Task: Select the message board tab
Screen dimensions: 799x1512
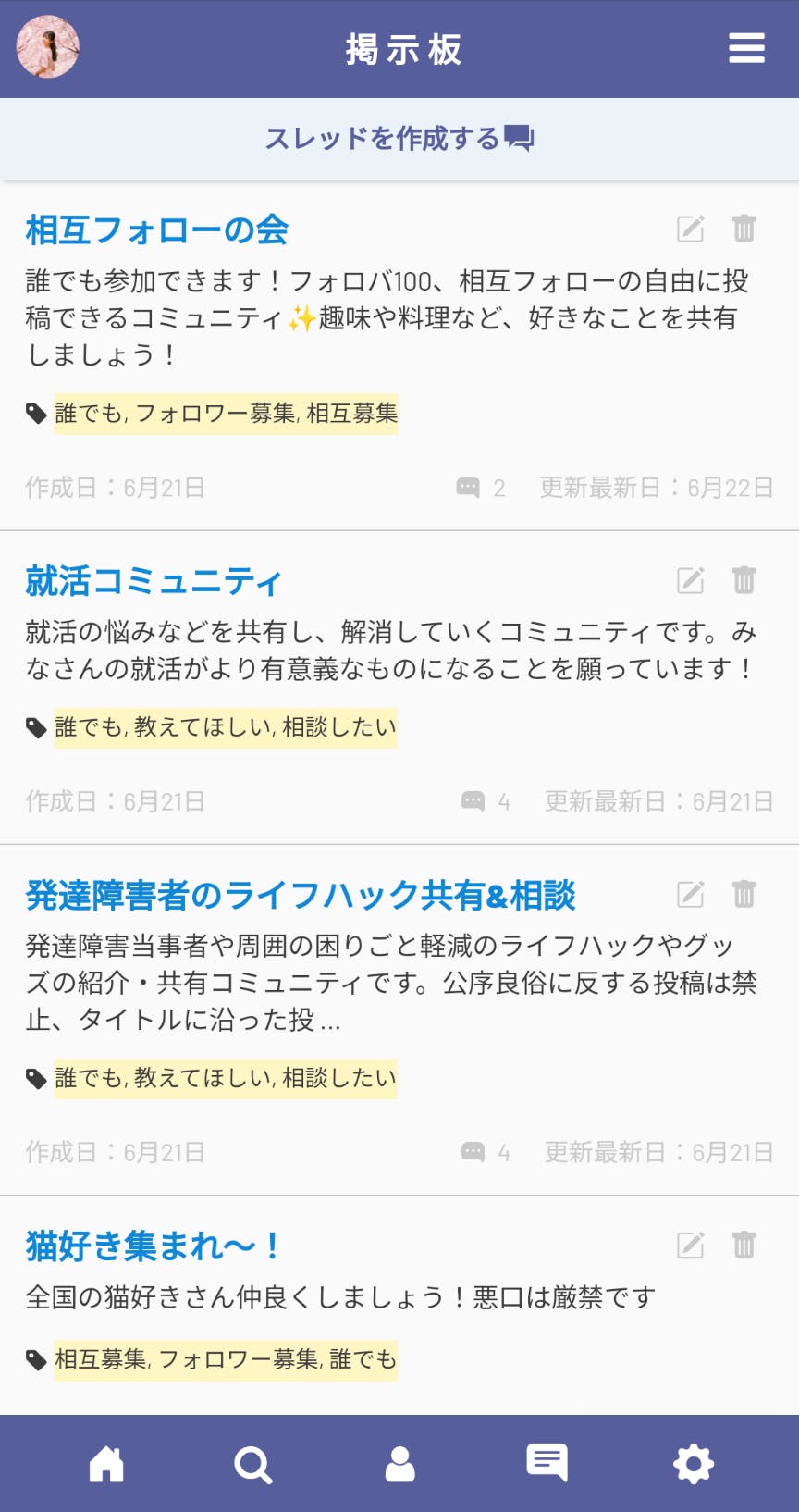Action: pos(547,1463)
